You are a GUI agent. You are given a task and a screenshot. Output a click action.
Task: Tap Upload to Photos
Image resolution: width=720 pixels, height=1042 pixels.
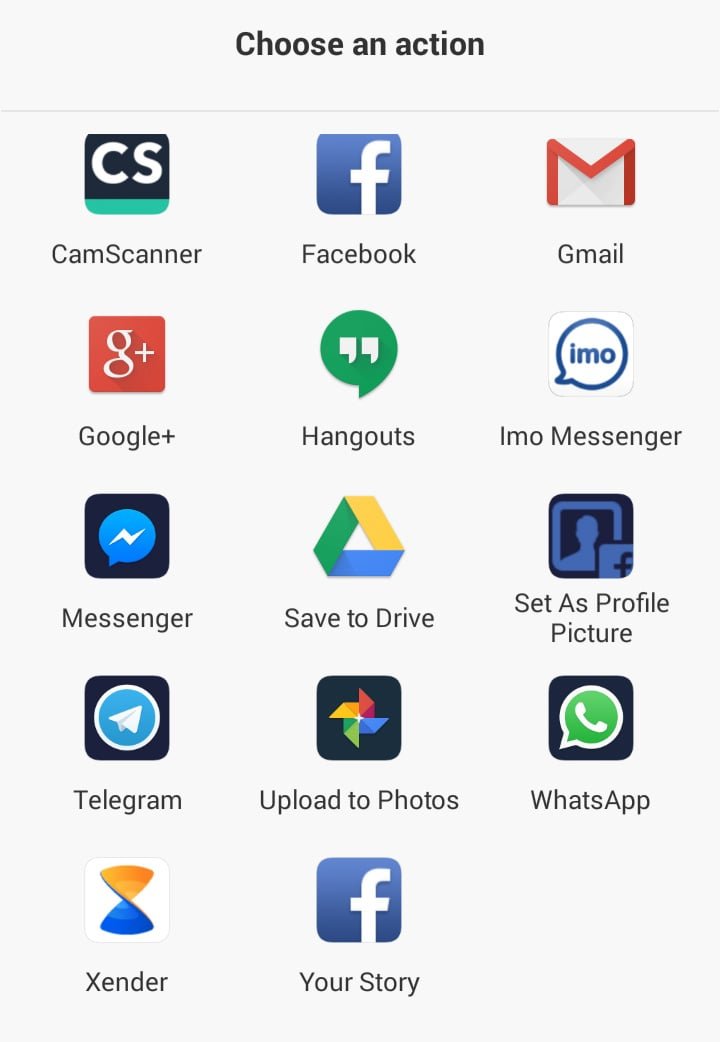click(359, 719)
